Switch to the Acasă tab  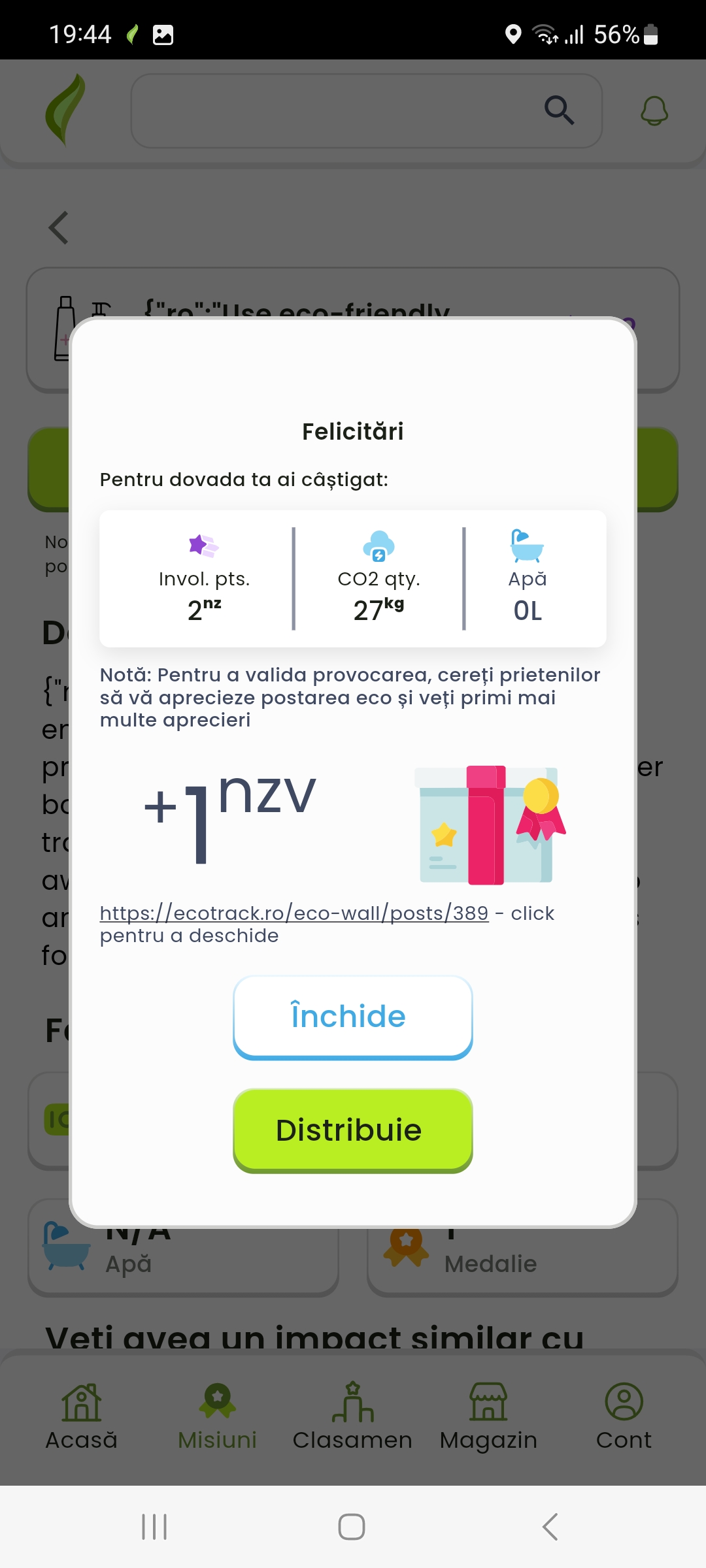pos(81,1416)
